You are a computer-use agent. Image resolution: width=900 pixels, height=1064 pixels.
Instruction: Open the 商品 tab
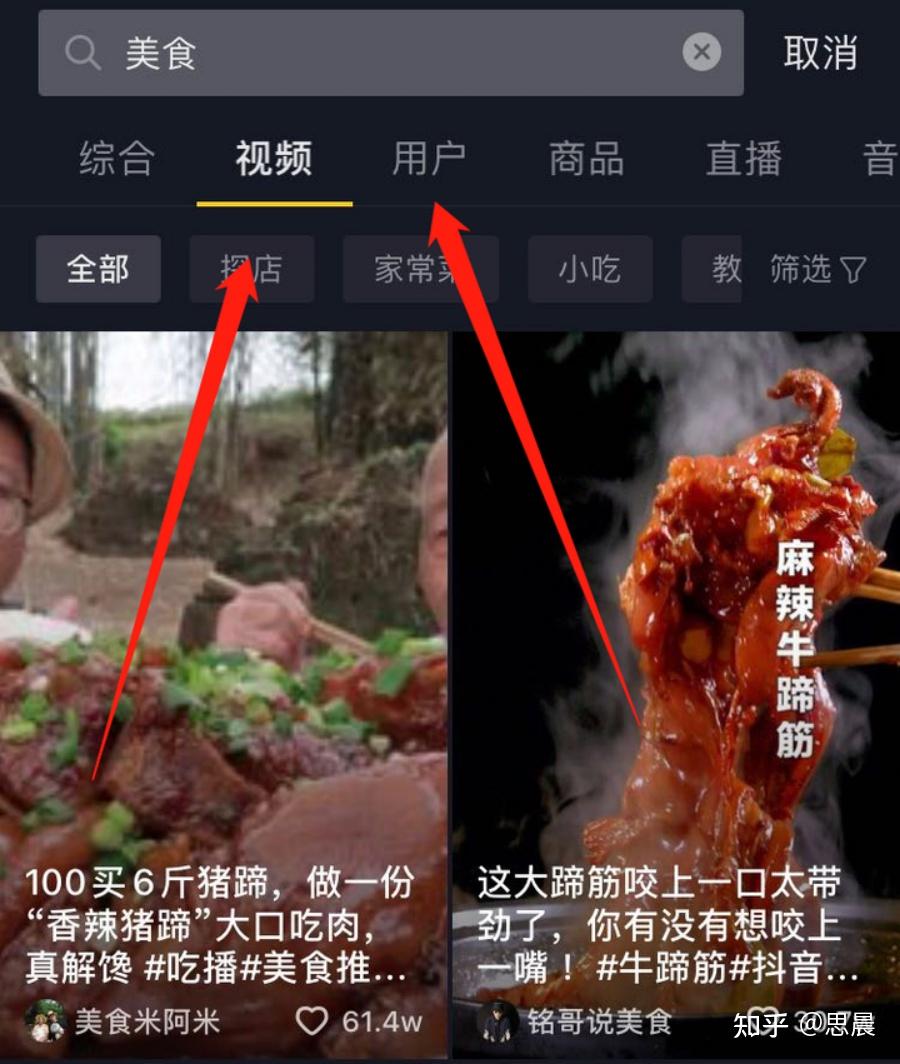point(586,159)
